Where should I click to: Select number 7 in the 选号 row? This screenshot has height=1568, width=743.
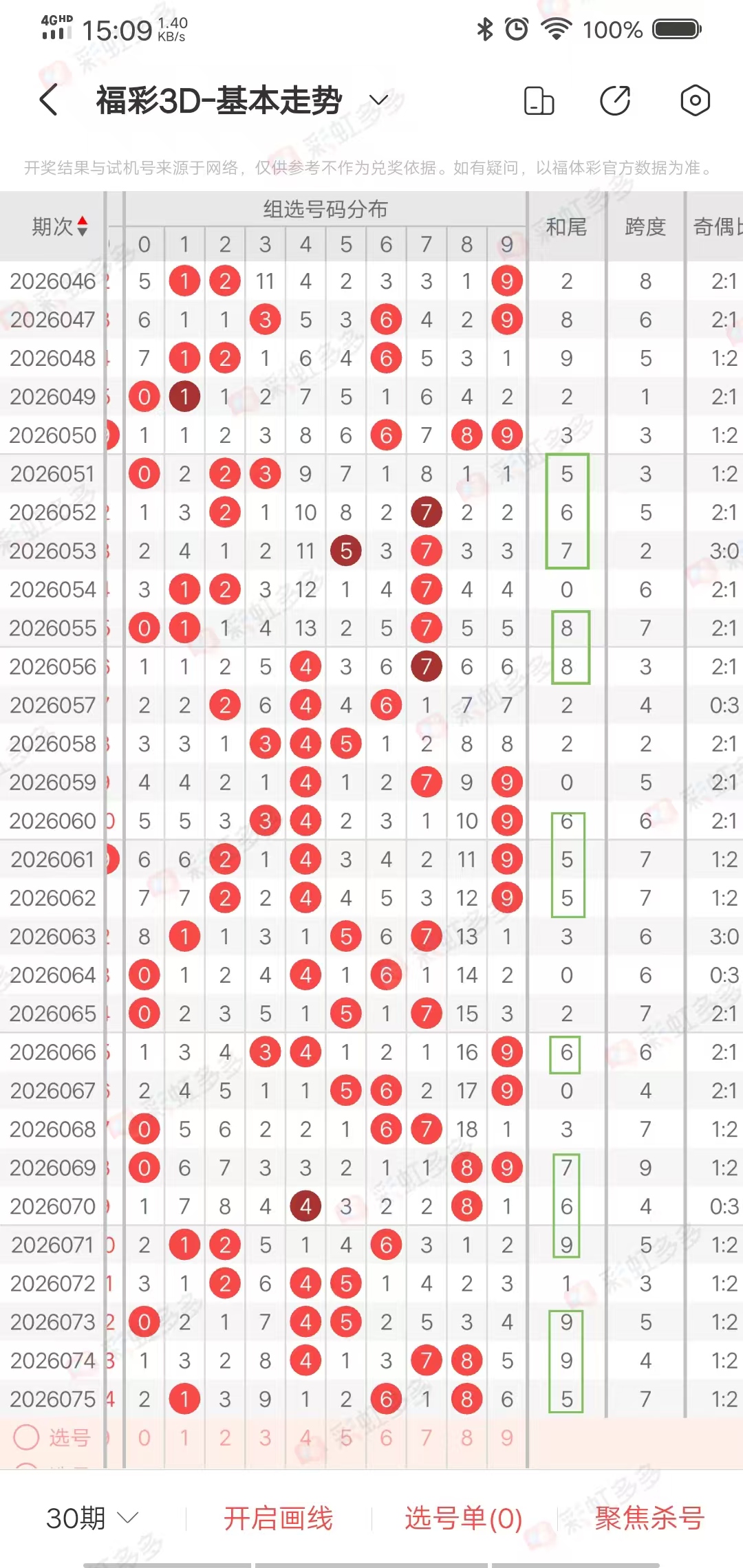pyautogui.click(x=427, y=1437)
